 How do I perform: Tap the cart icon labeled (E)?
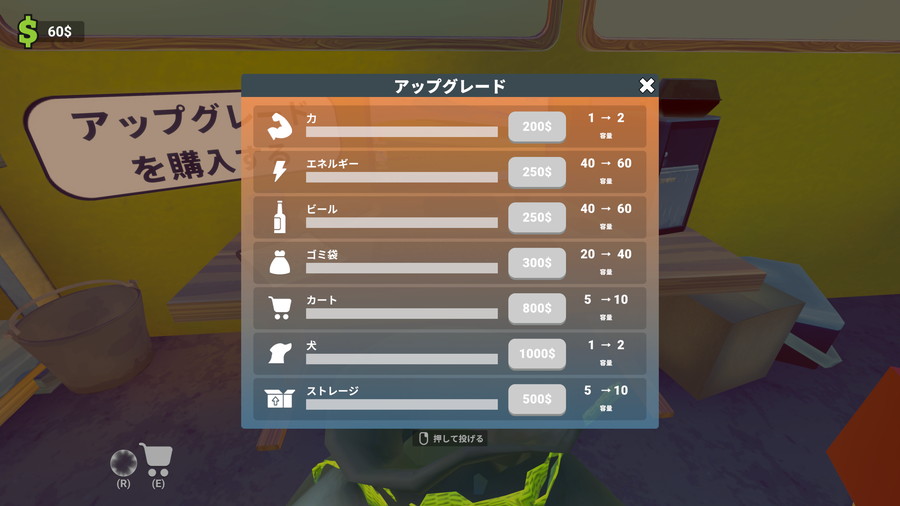tap(156, 460)
